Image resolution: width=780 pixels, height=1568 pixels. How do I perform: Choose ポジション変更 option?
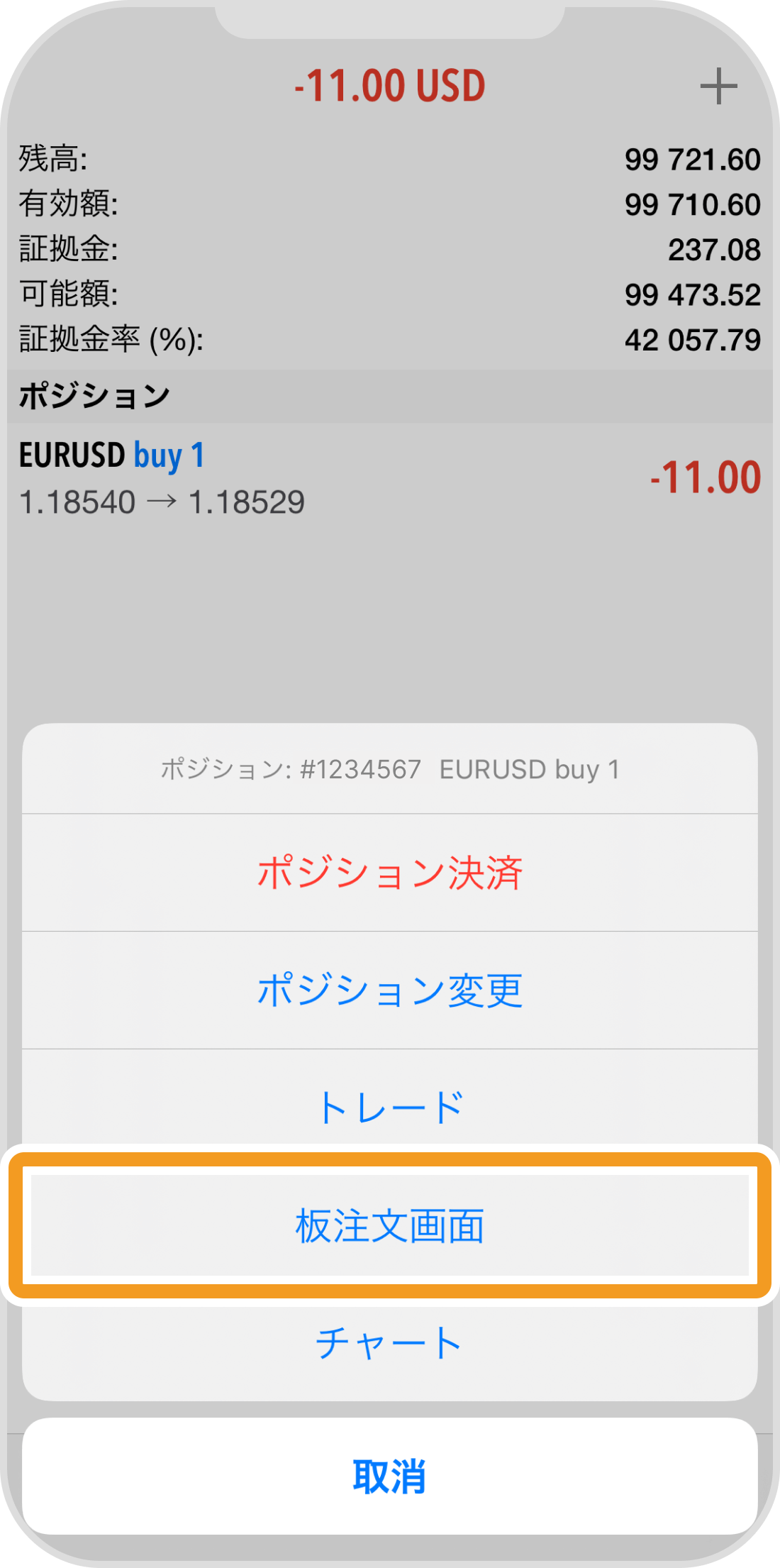390,990
